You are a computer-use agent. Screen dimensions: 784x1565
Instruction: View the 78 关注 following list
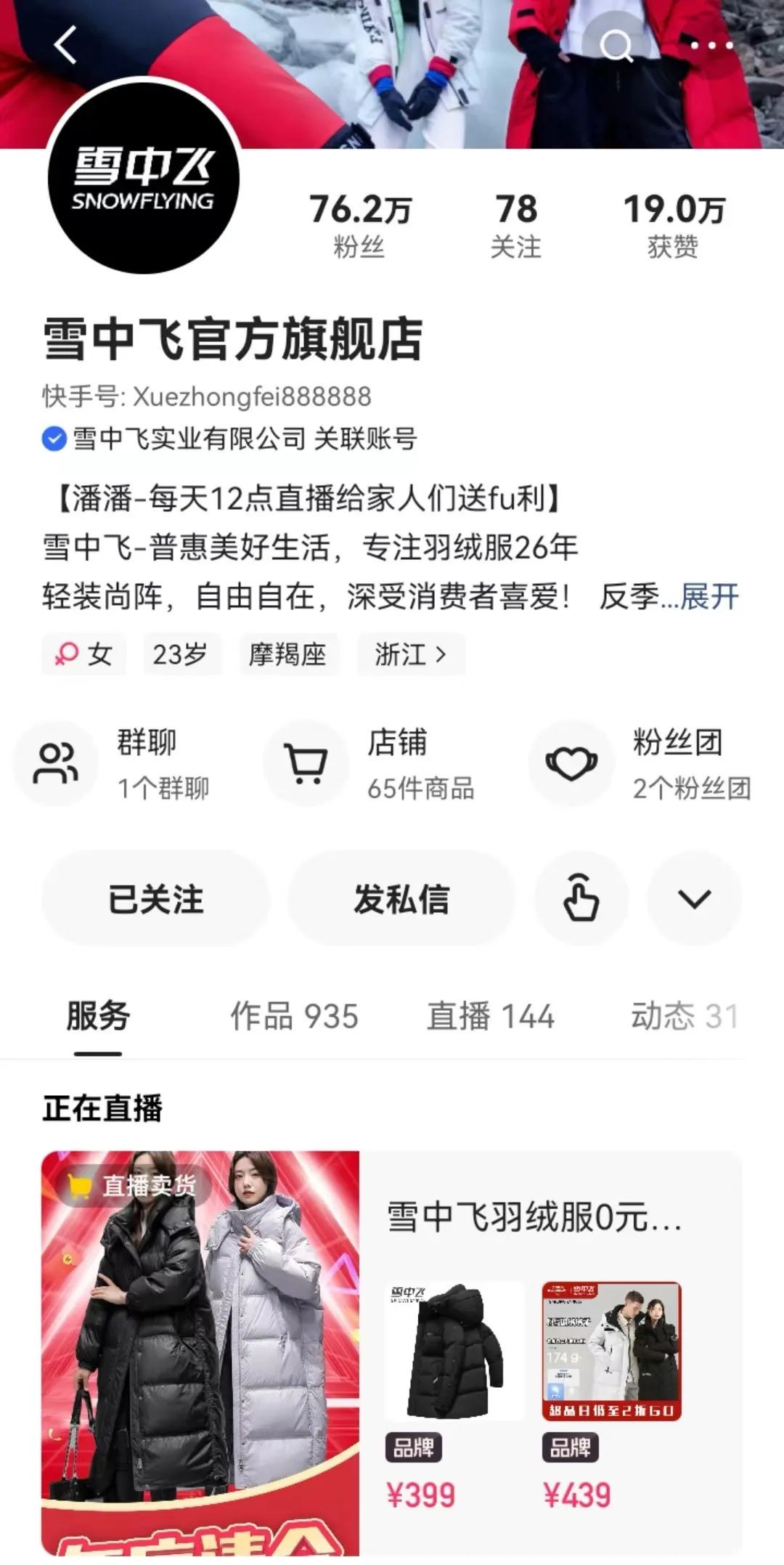[516, 225]
